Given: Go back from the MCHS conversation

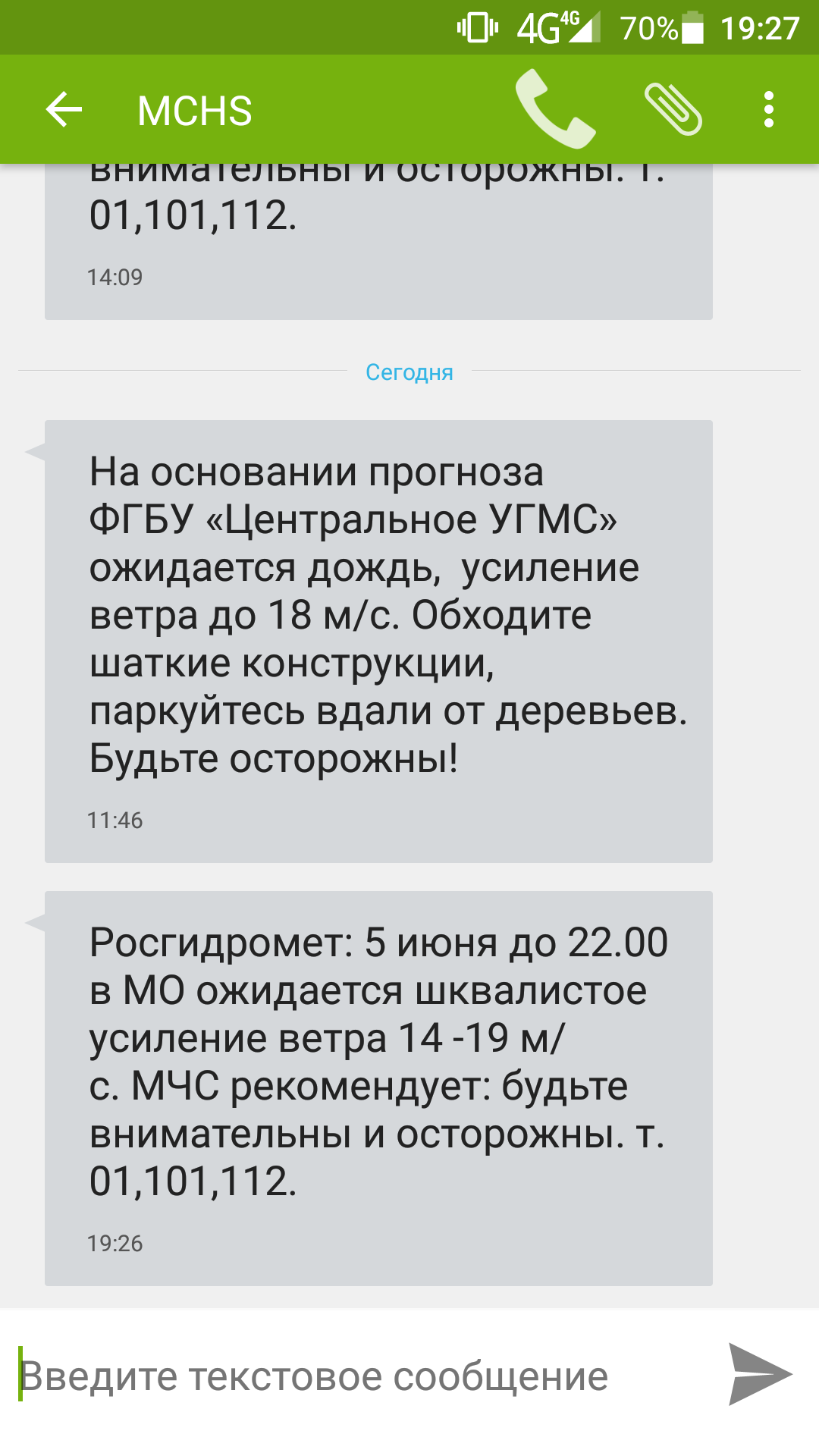Looking at the screenshot, I should 64,110.
